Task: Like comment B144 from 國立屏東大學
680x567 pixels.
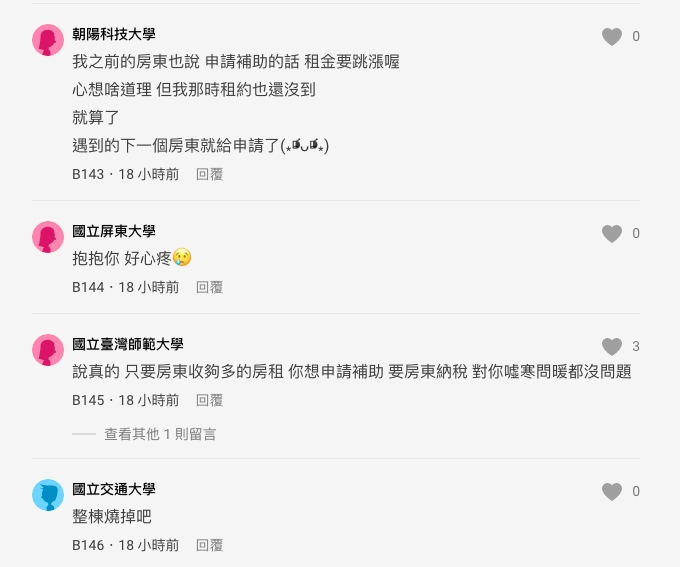Action: click(x=612, y=234)
